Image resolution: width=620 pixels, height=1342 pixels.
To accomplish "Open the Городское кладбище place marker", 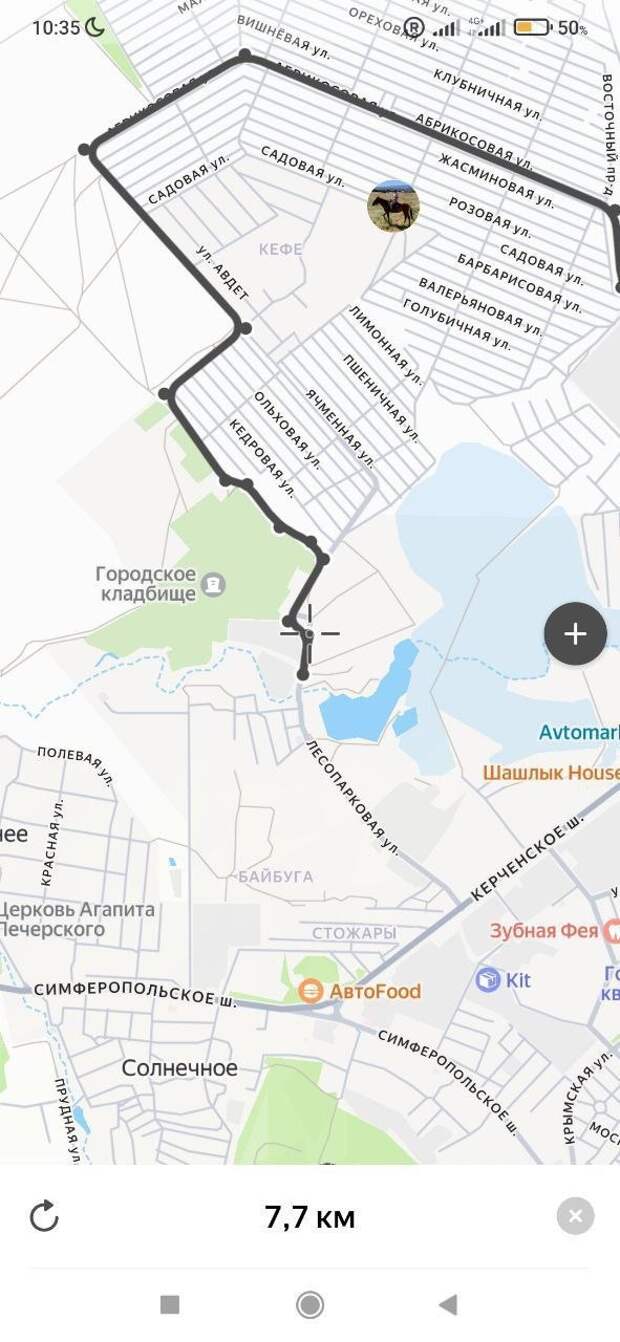I will pyautogui.click(x=214, y=582).
